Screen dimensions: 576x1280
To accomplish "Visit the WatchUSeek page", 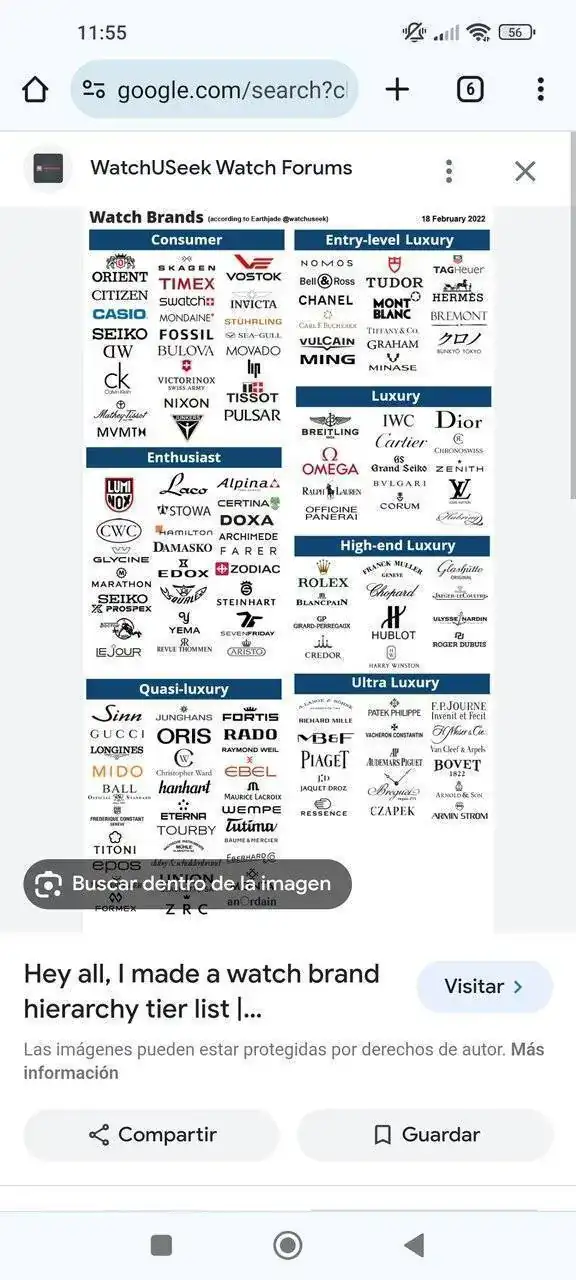I will point(484,987).
